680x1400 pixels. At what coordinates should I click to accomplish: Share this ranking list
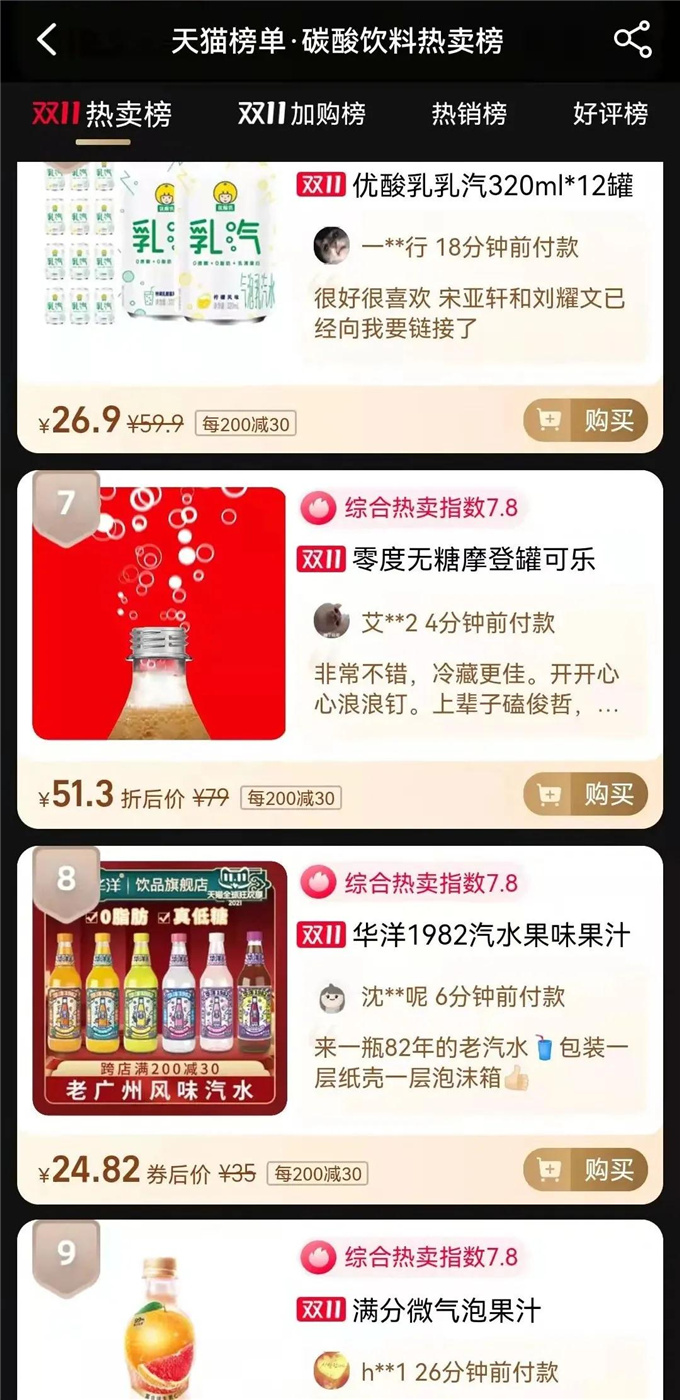coord(632,40)
